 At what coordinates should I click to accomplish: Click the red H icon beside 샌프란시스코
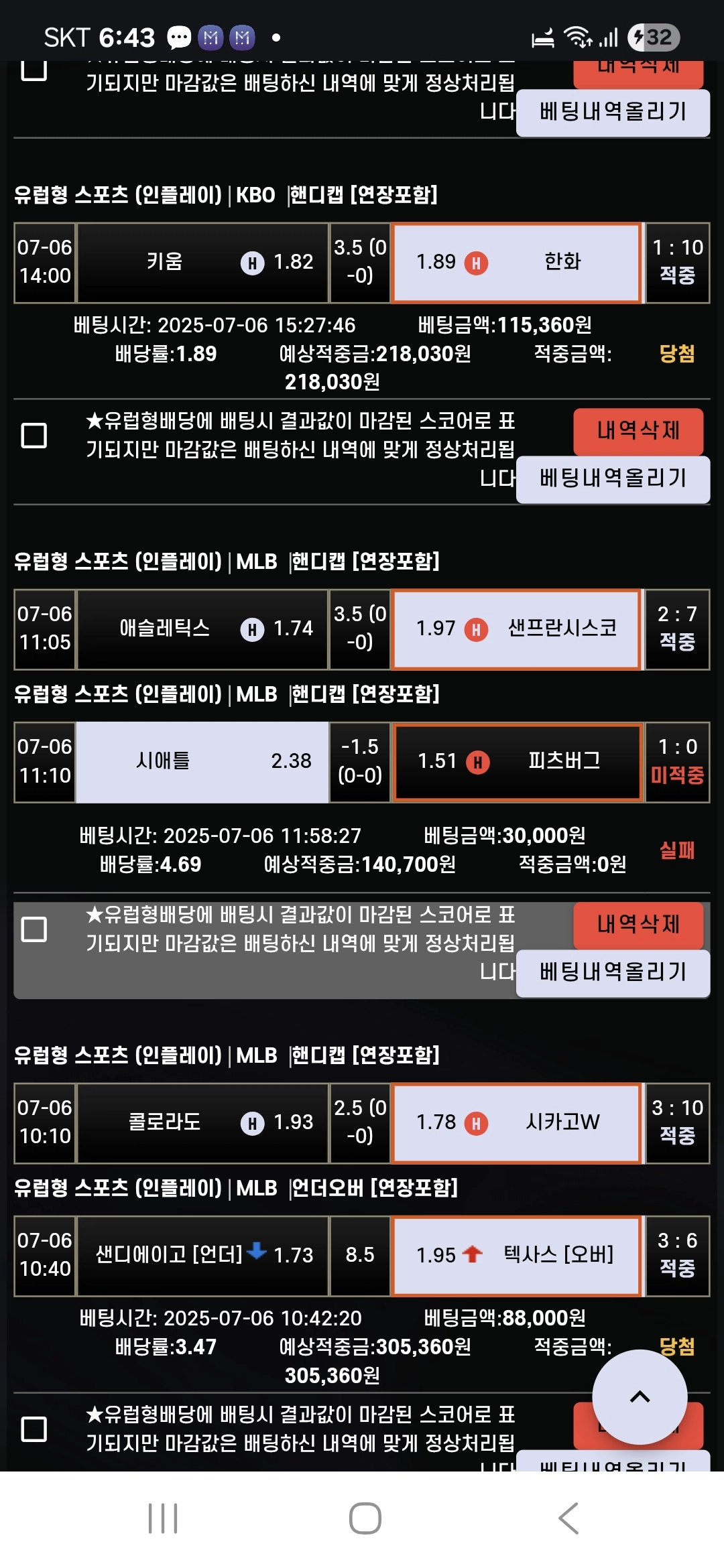[476, 629]
